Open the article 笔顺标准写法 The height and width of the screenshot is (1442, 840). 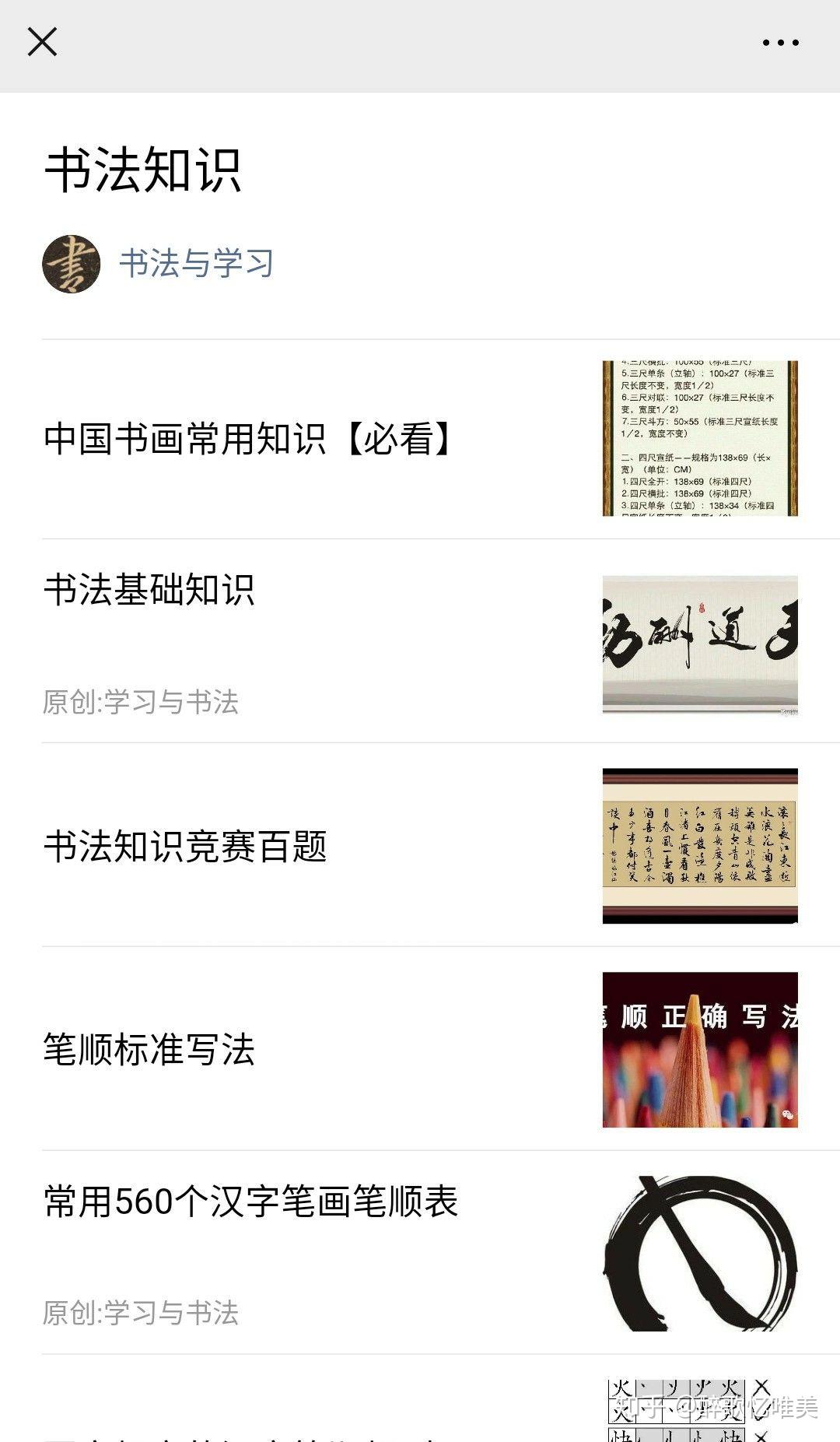pyautogui.click(x=420, y=1049)
